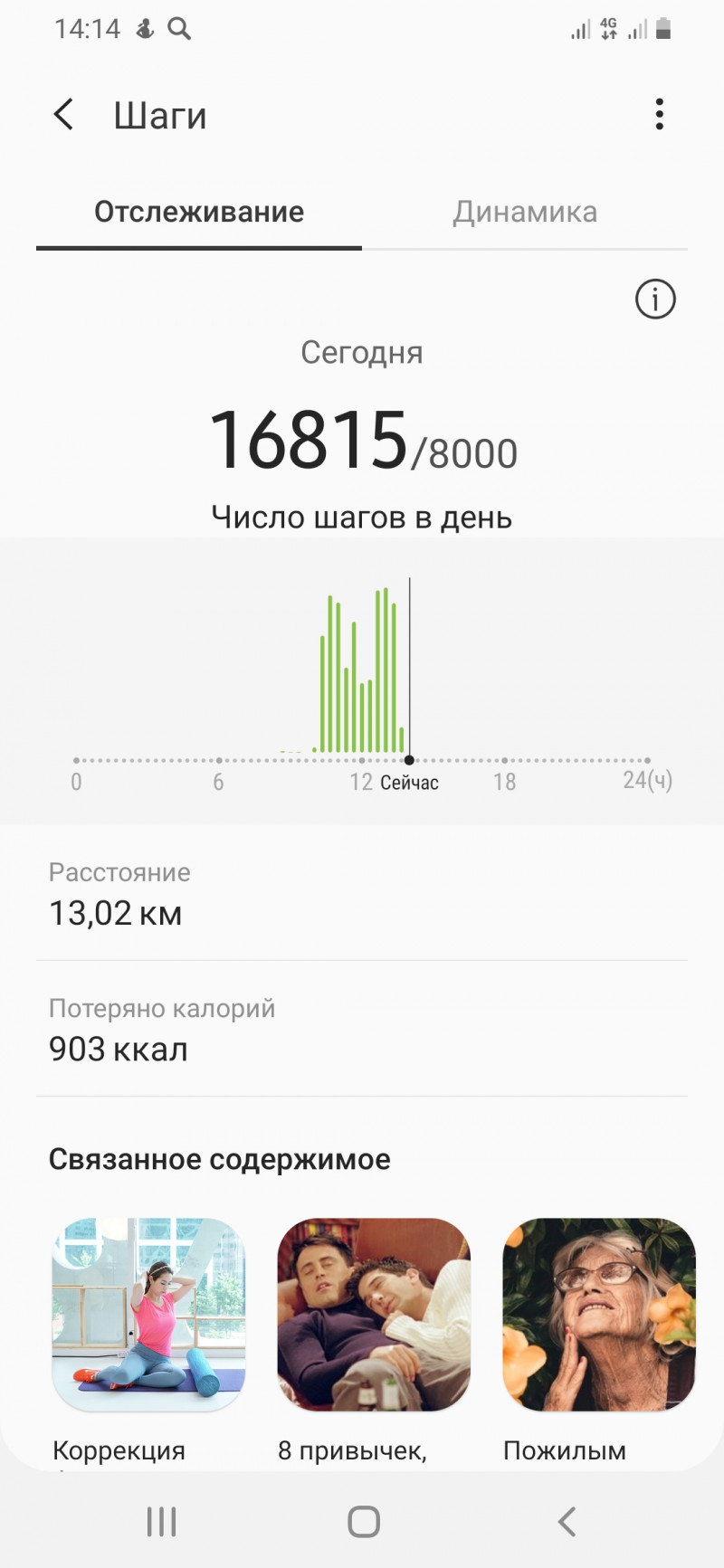724x1568 pixels.
Task: Tap the Recents button in navigation bar
Action: click(159, 1522)
